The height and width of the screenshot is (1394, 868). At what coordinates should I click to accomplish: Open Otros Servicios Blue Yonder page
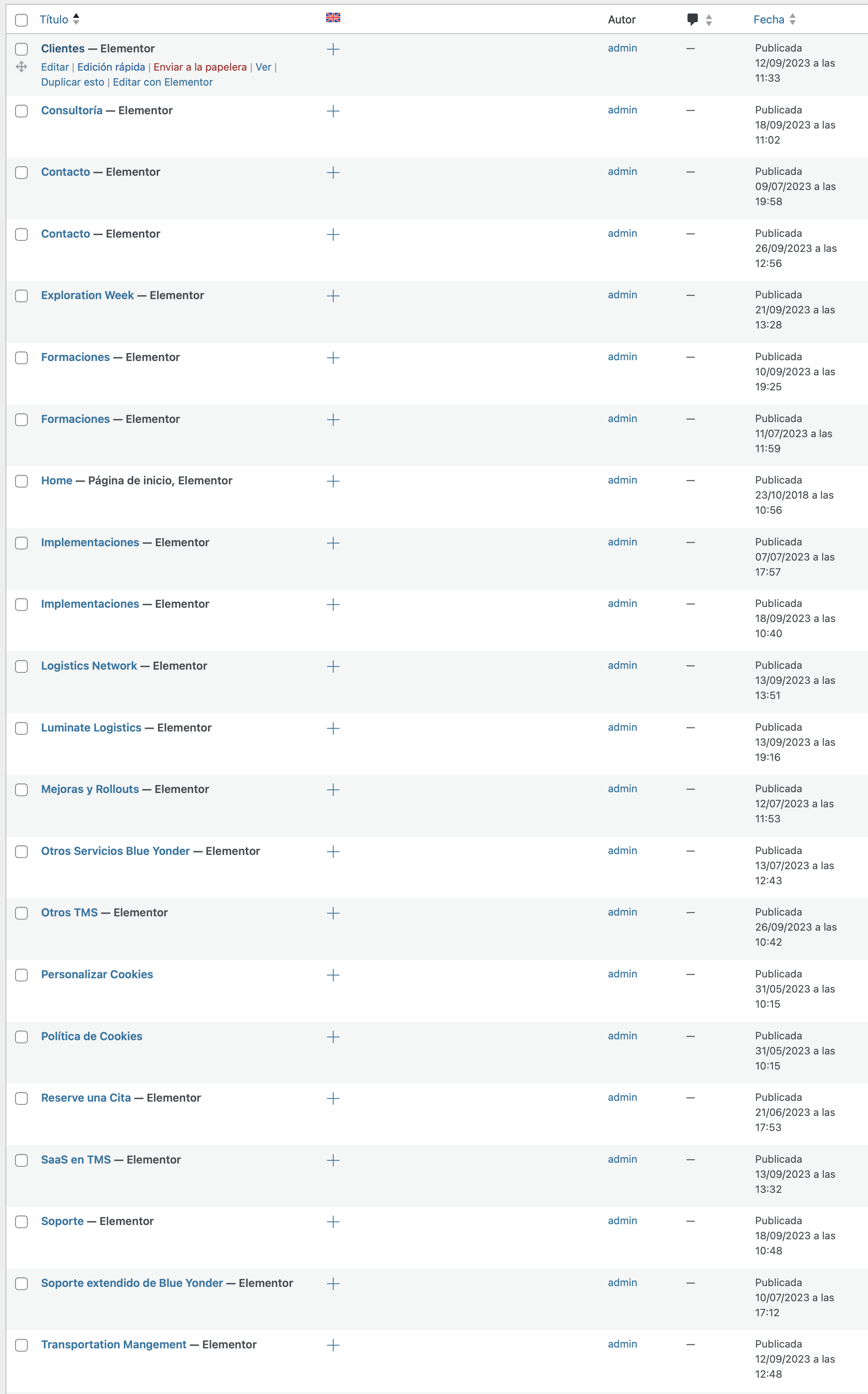click(115, 851)
